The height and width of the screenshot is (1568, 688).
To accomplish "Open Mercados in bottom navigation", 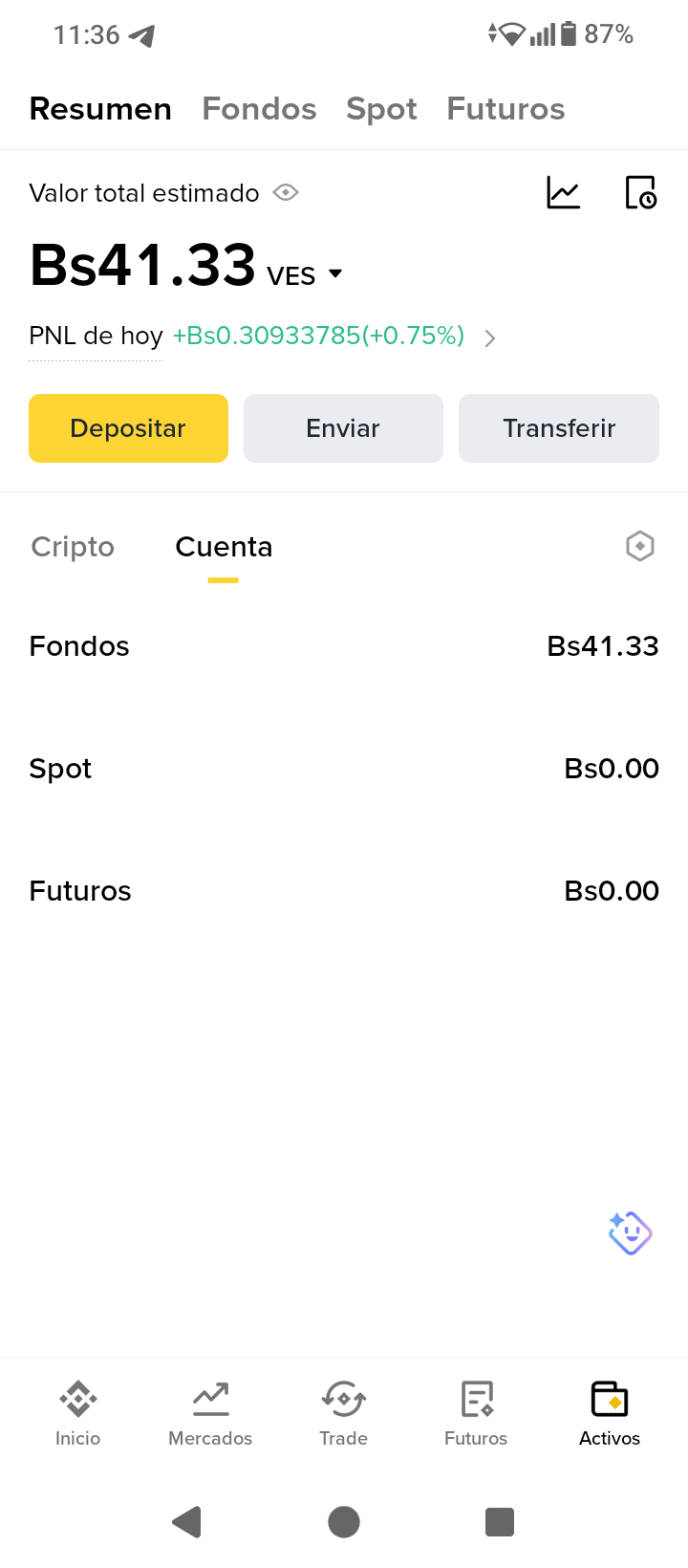I will pyautogui.click(x=210, y=1413).
